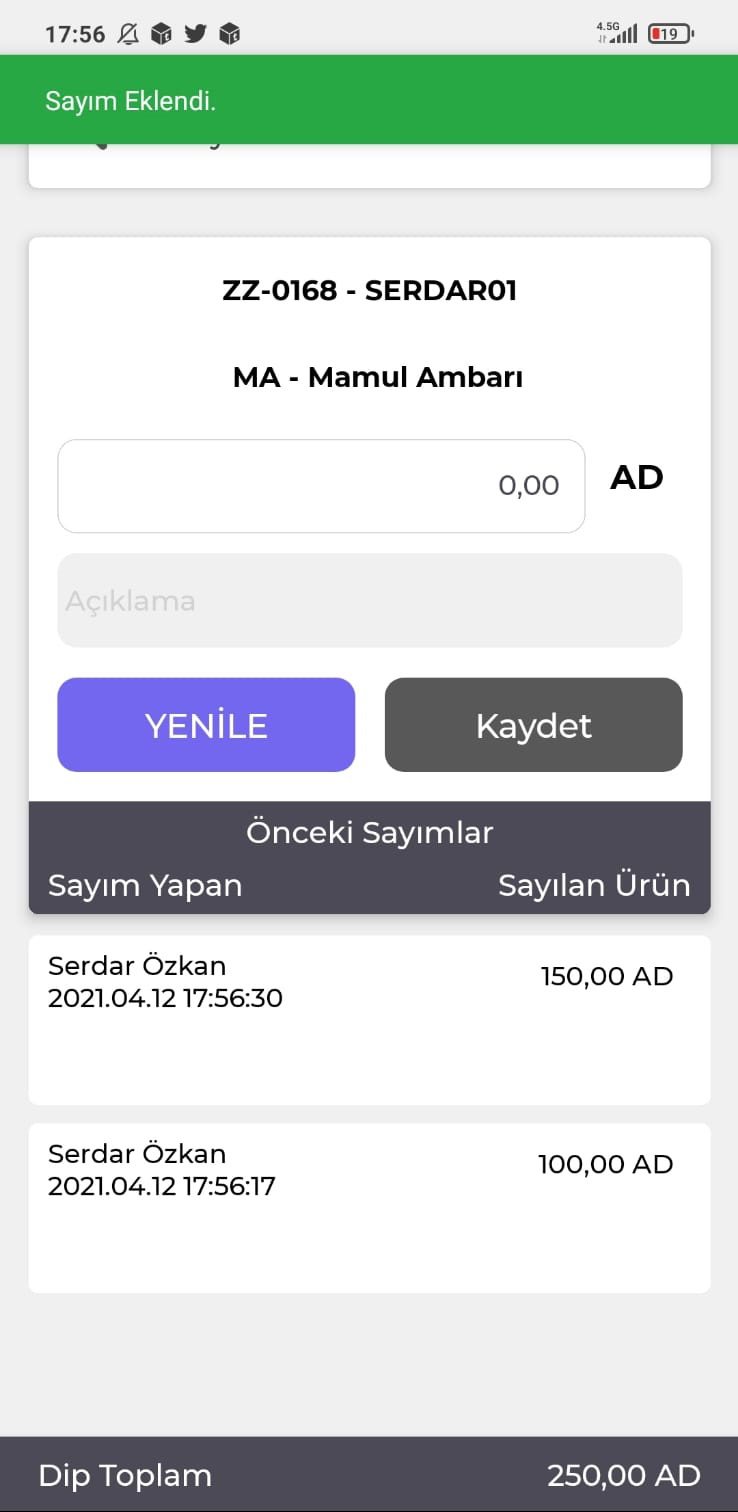Focus the Açıklama description field

[370, 600]
